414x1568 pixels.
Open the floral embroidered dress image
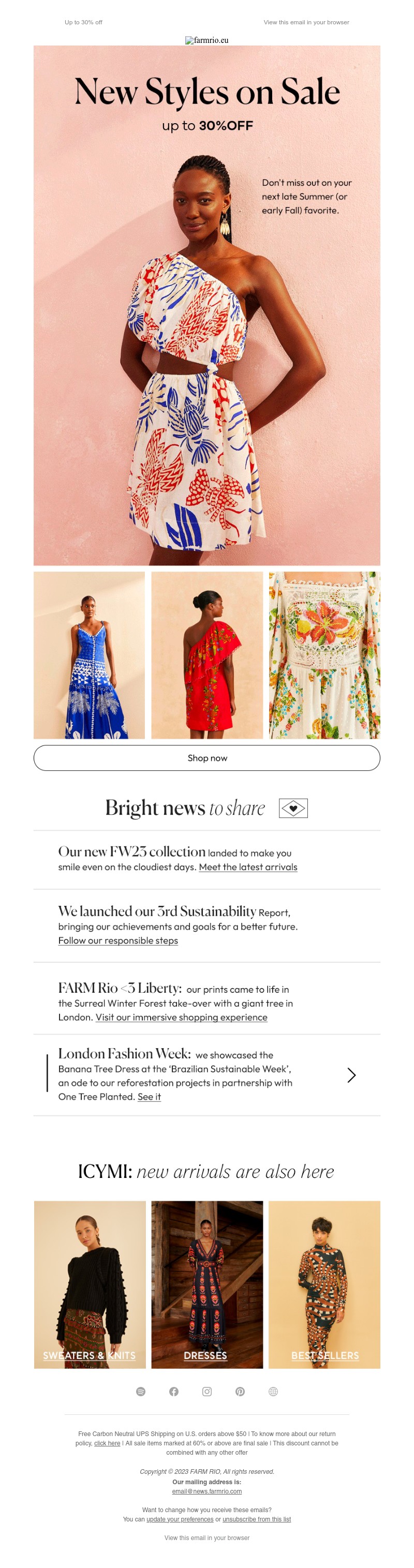[x=324, y=655]
